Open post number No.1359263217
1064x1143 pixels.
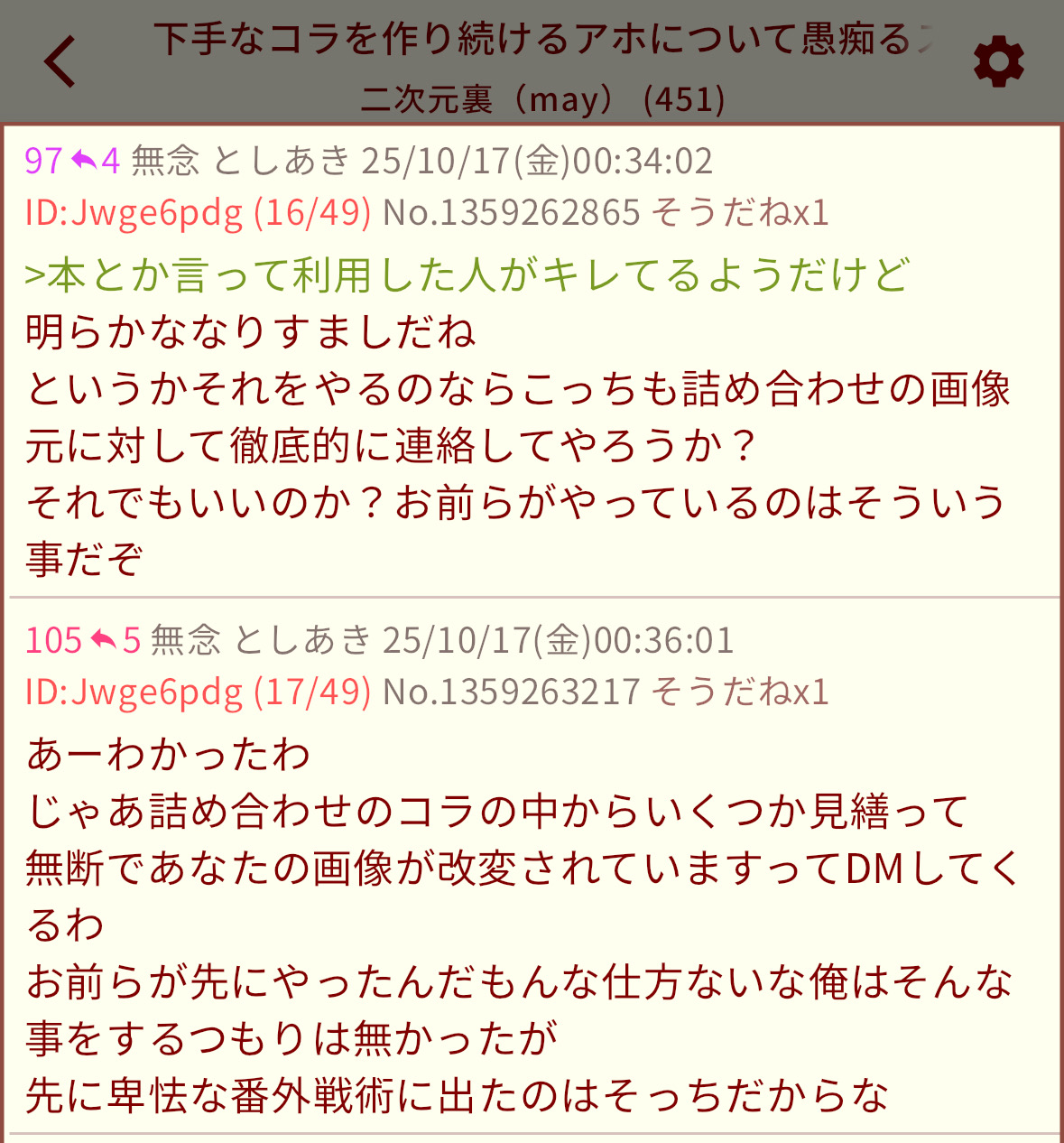point(511,692)
